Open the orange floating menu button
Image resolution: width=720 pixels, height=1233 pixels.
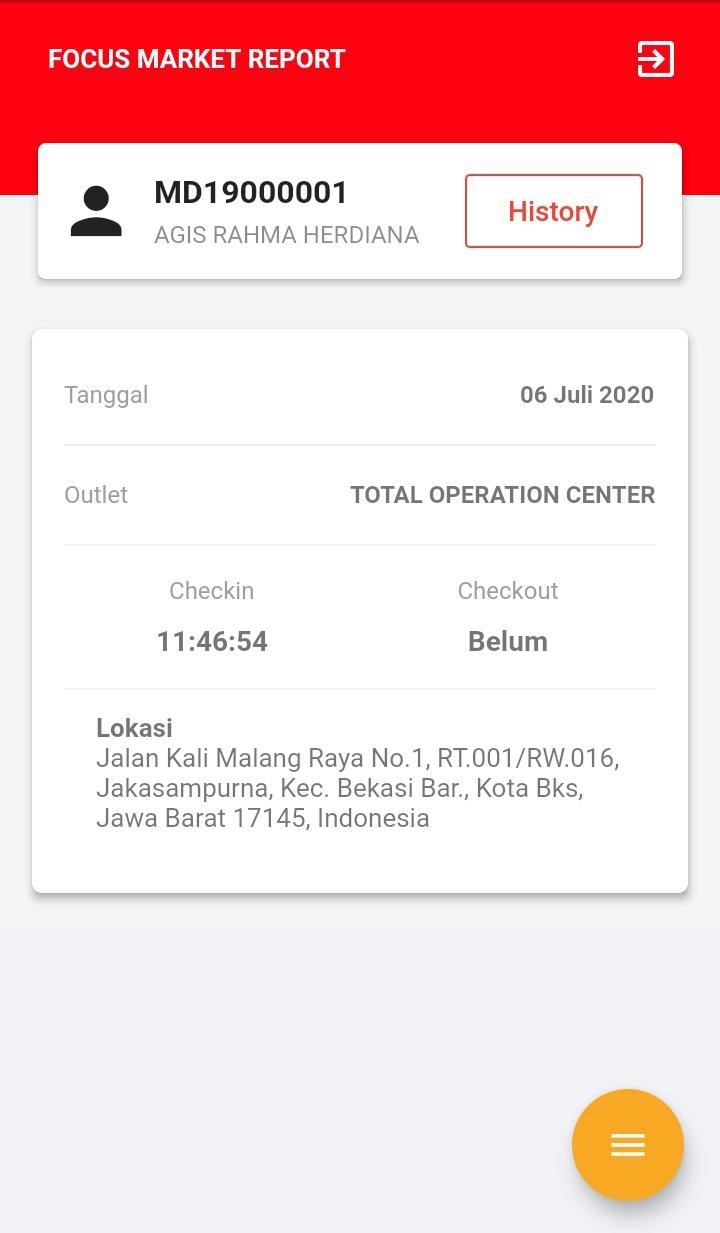click(627, 1144)
